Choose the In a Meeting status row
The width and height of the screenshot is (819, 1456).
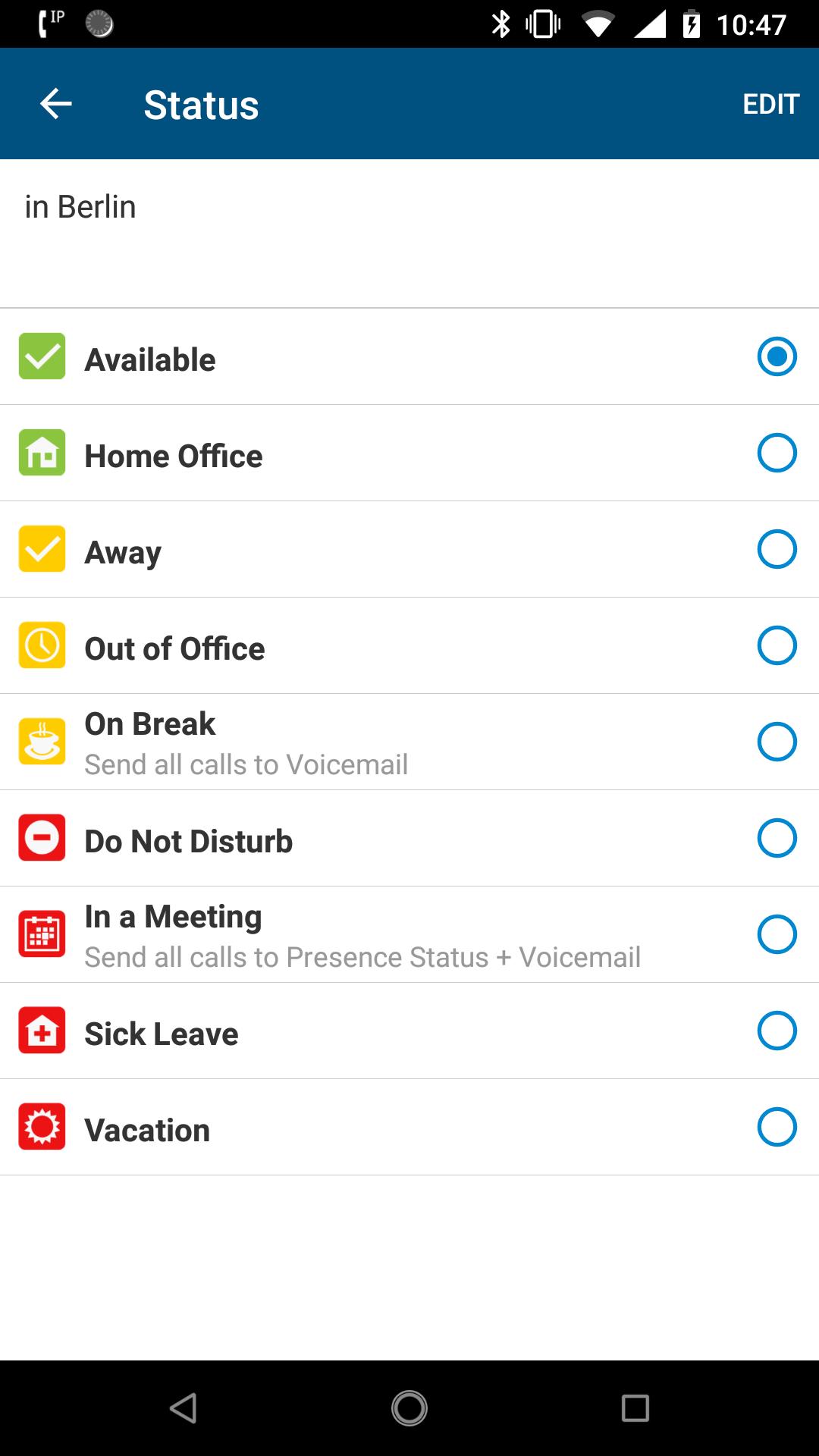[409, 934]
